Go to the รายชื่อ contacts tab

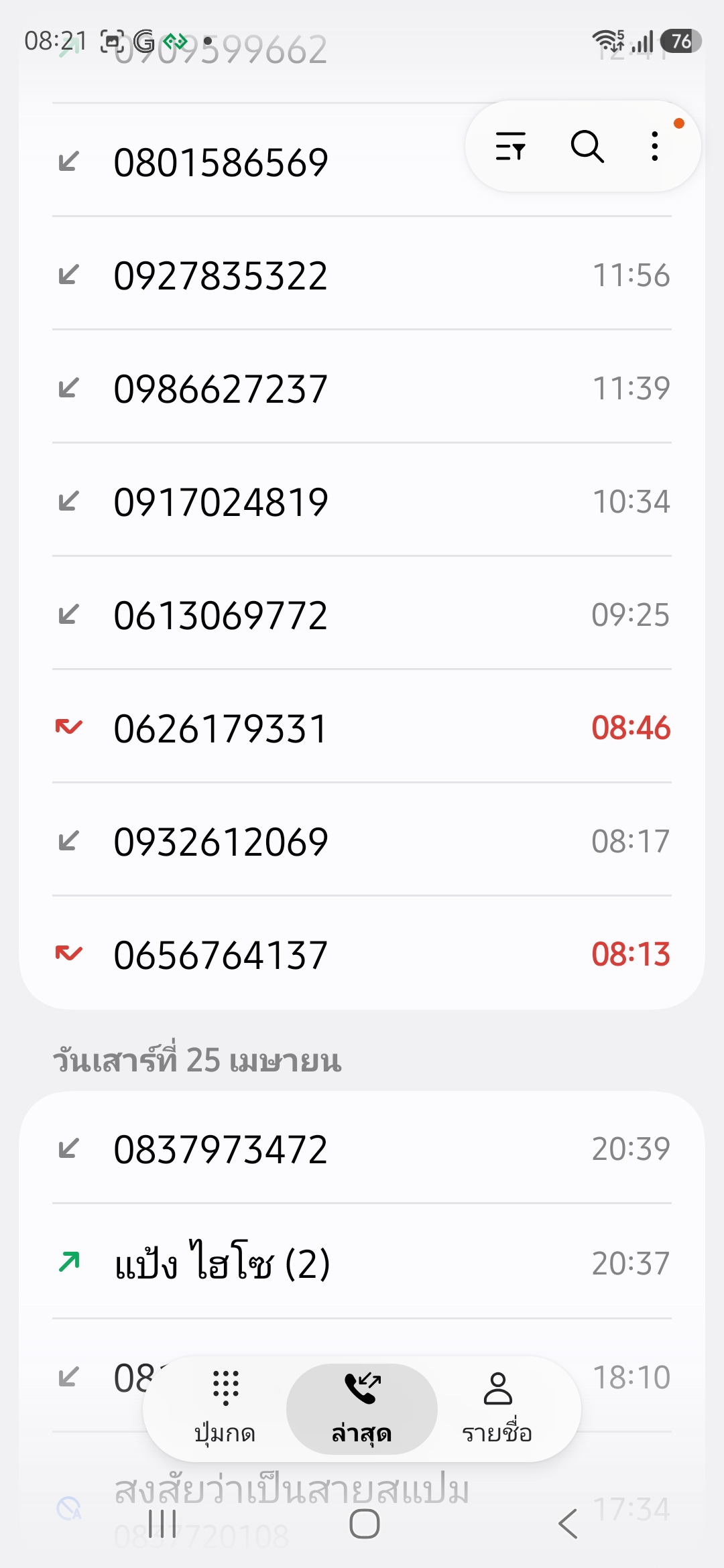[497, 1409]
